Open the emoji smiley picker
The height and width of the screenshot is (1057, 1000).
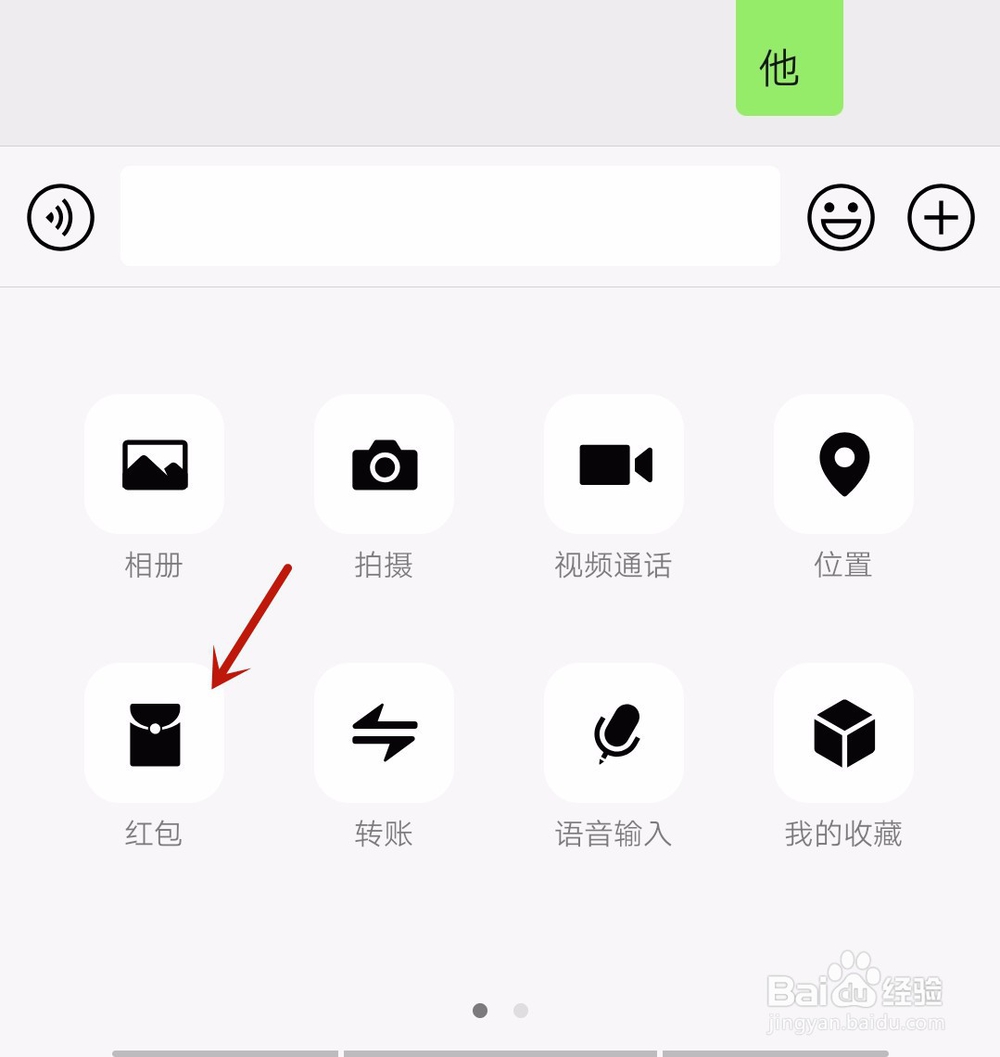841,217
